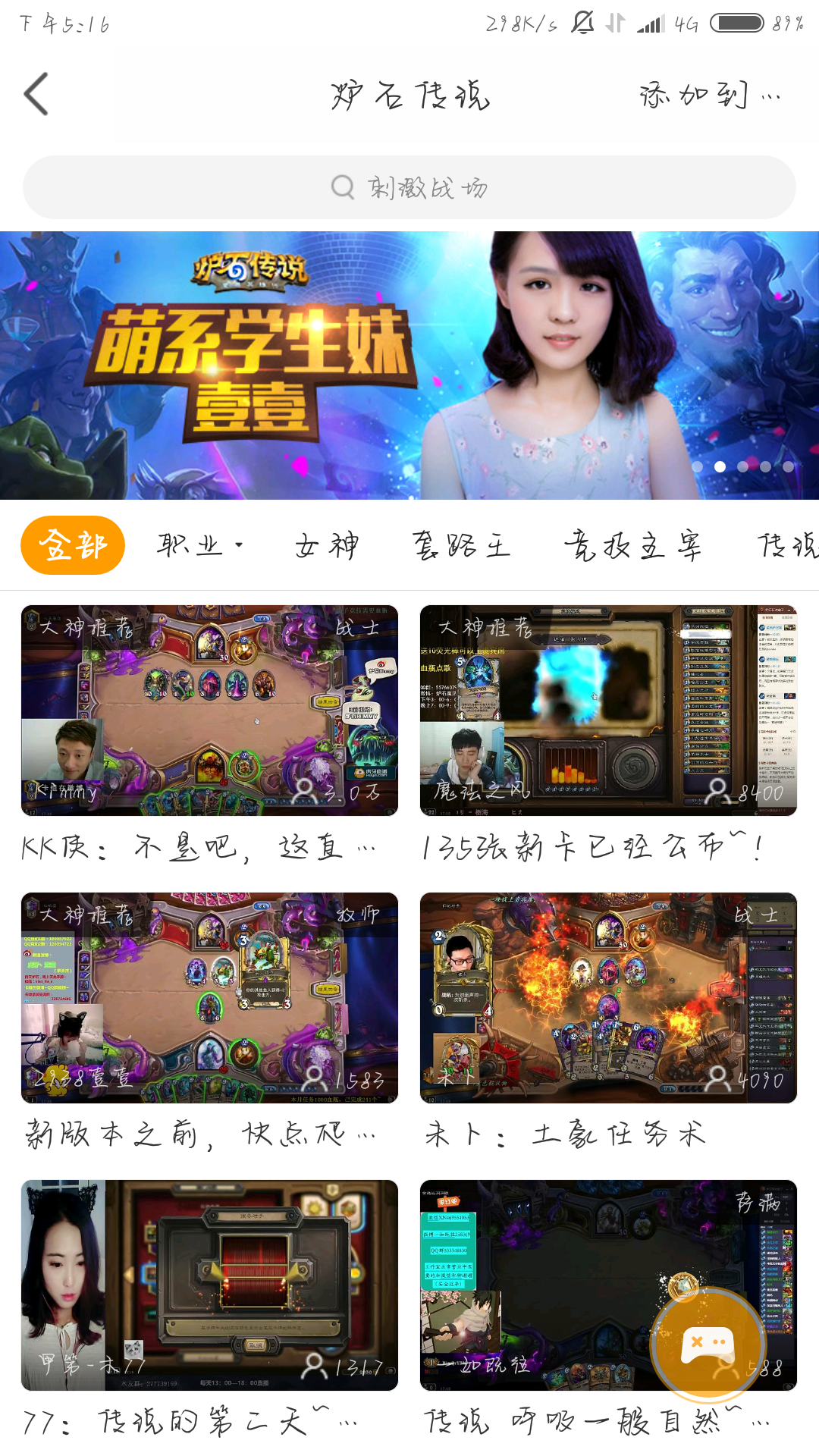The image size is (819, 1456).
Task: Tap the 刺激战场 search input field
Action: pos(428,186)
